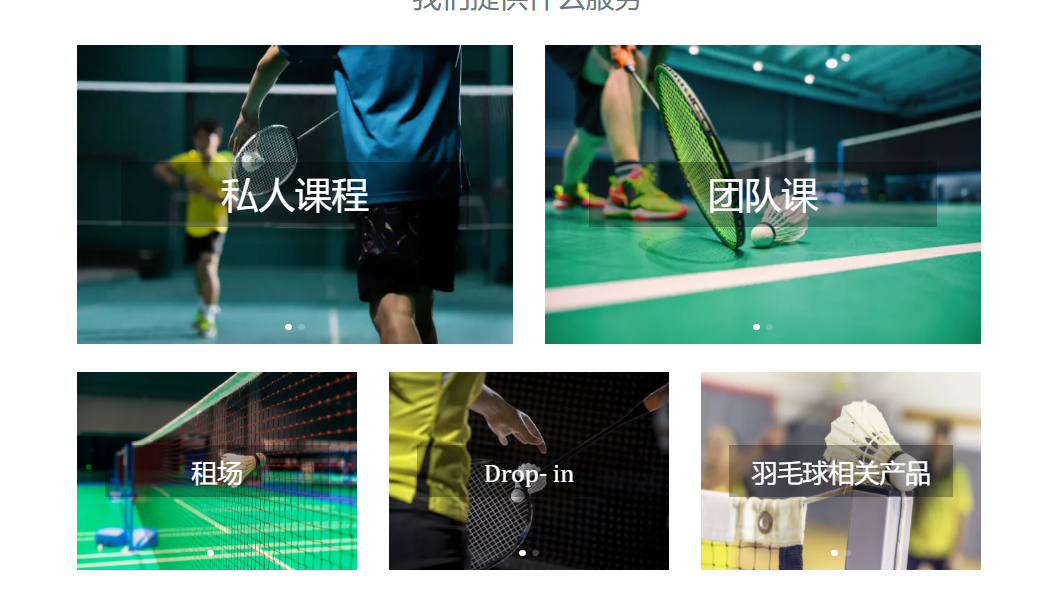Viewport: 1044px width, 589px height.
Task: Open the 租场 court rental card
Action: click(x=216, y=472)
